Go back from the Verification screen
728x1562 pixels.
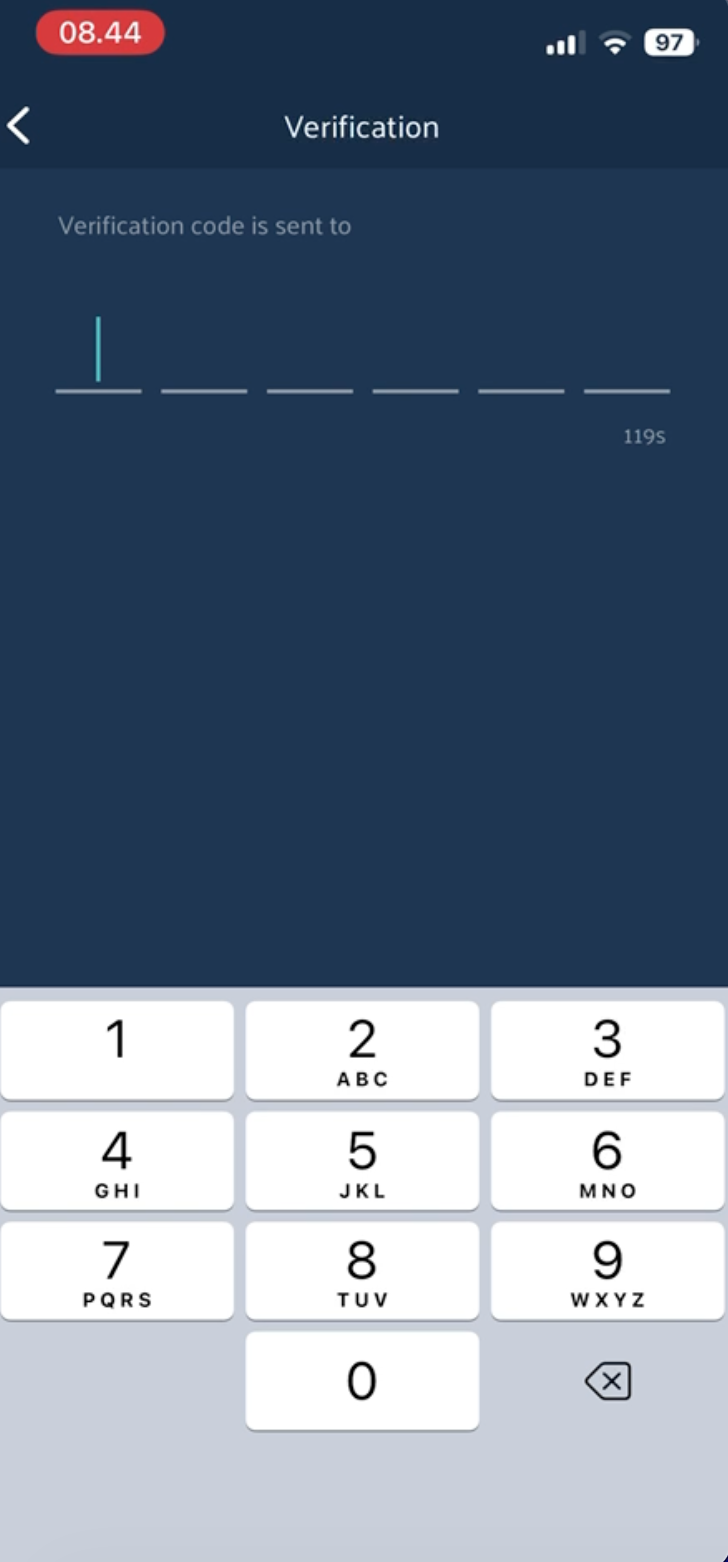19,127
